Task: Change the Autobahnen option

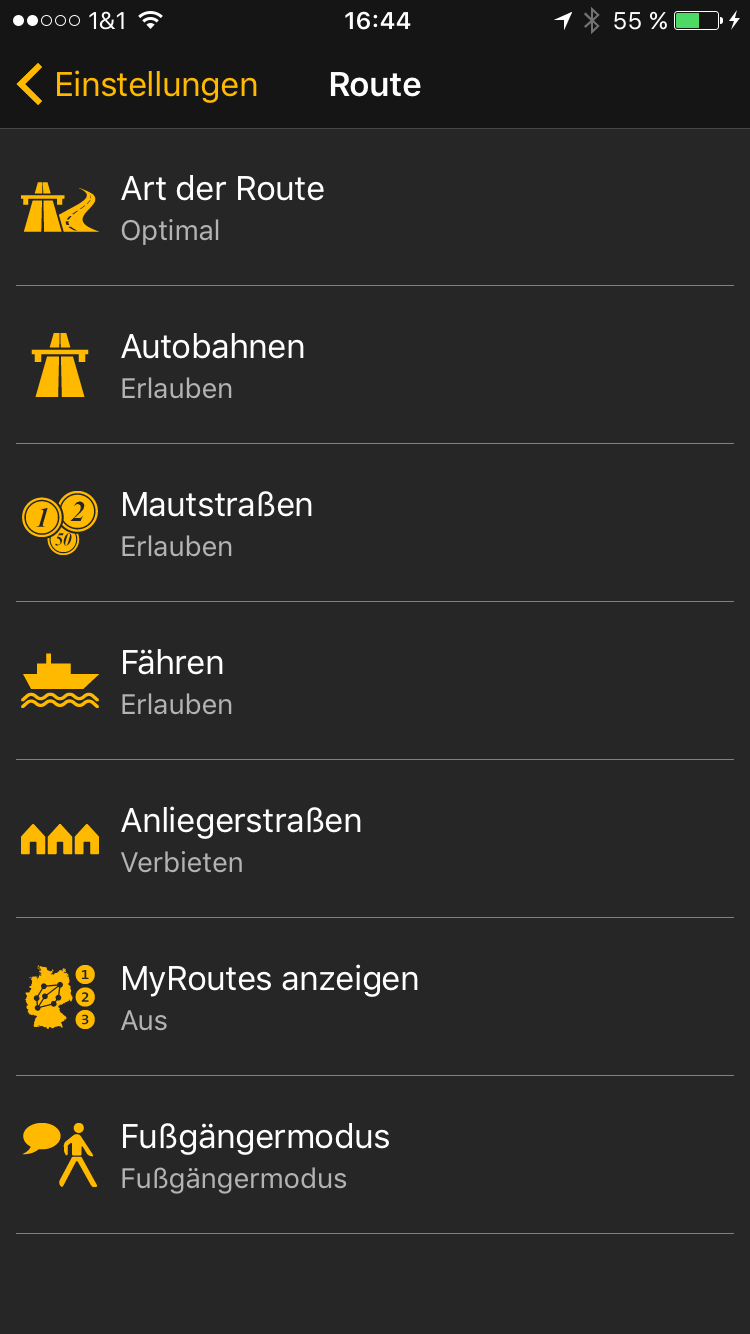Action: pos(375,366)
